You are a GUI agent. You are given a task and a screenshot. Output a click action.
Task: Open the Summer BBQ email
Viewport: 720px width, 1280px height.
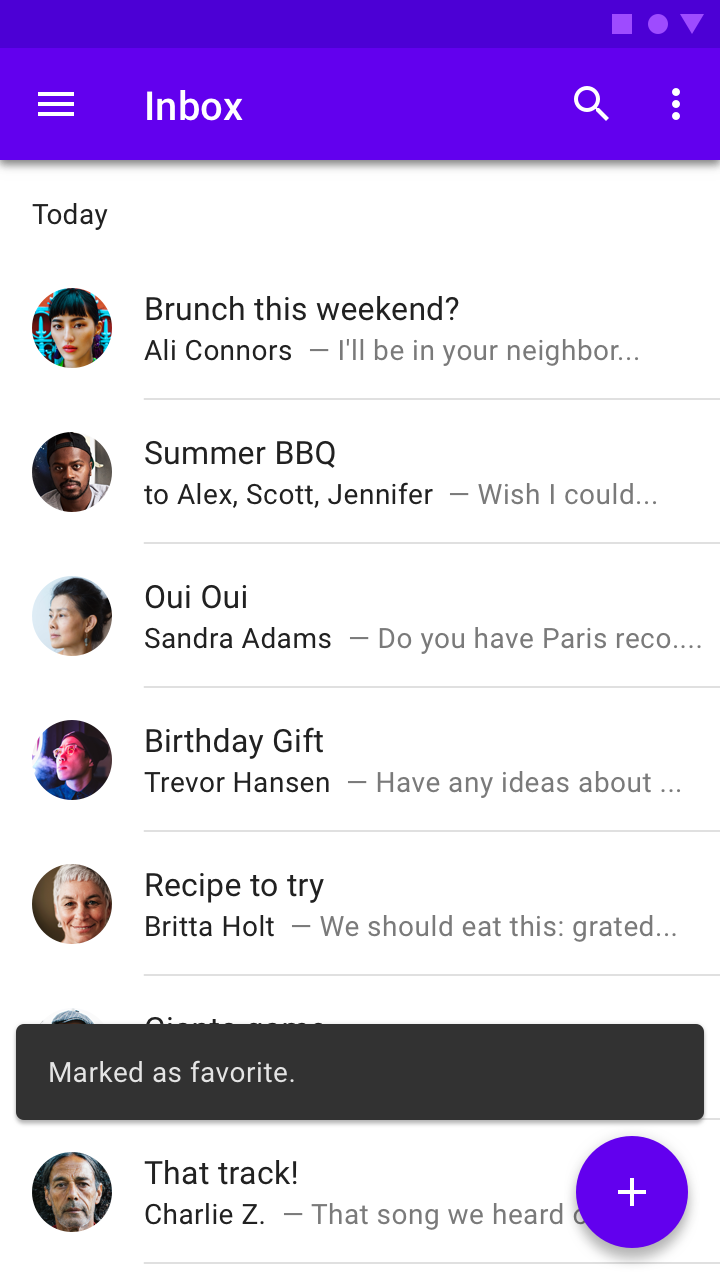[360, 472]
